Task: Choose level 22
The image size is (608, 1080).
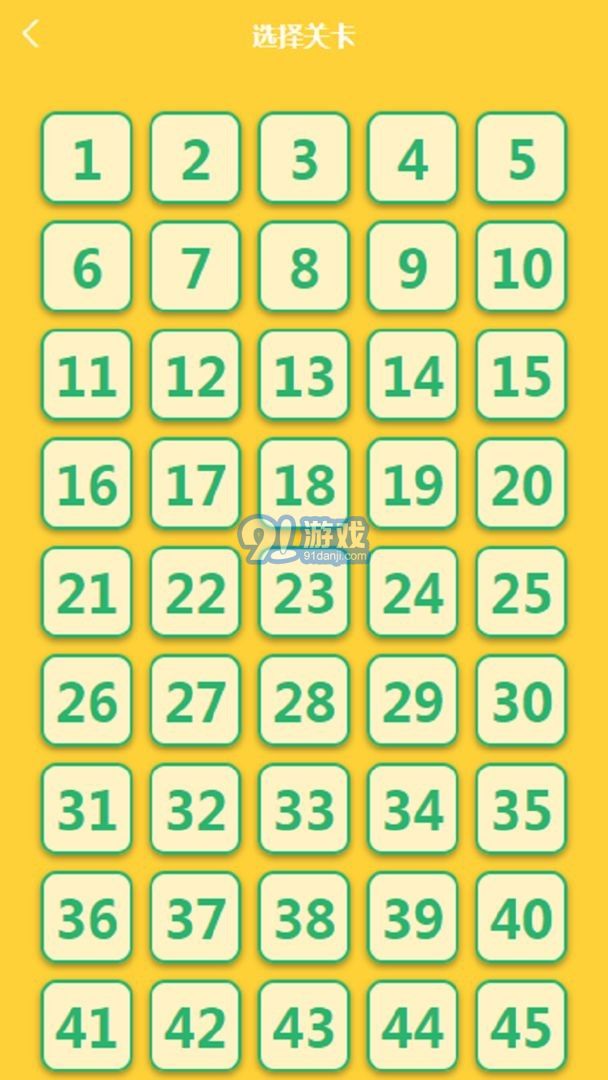Action: (196, 592)
